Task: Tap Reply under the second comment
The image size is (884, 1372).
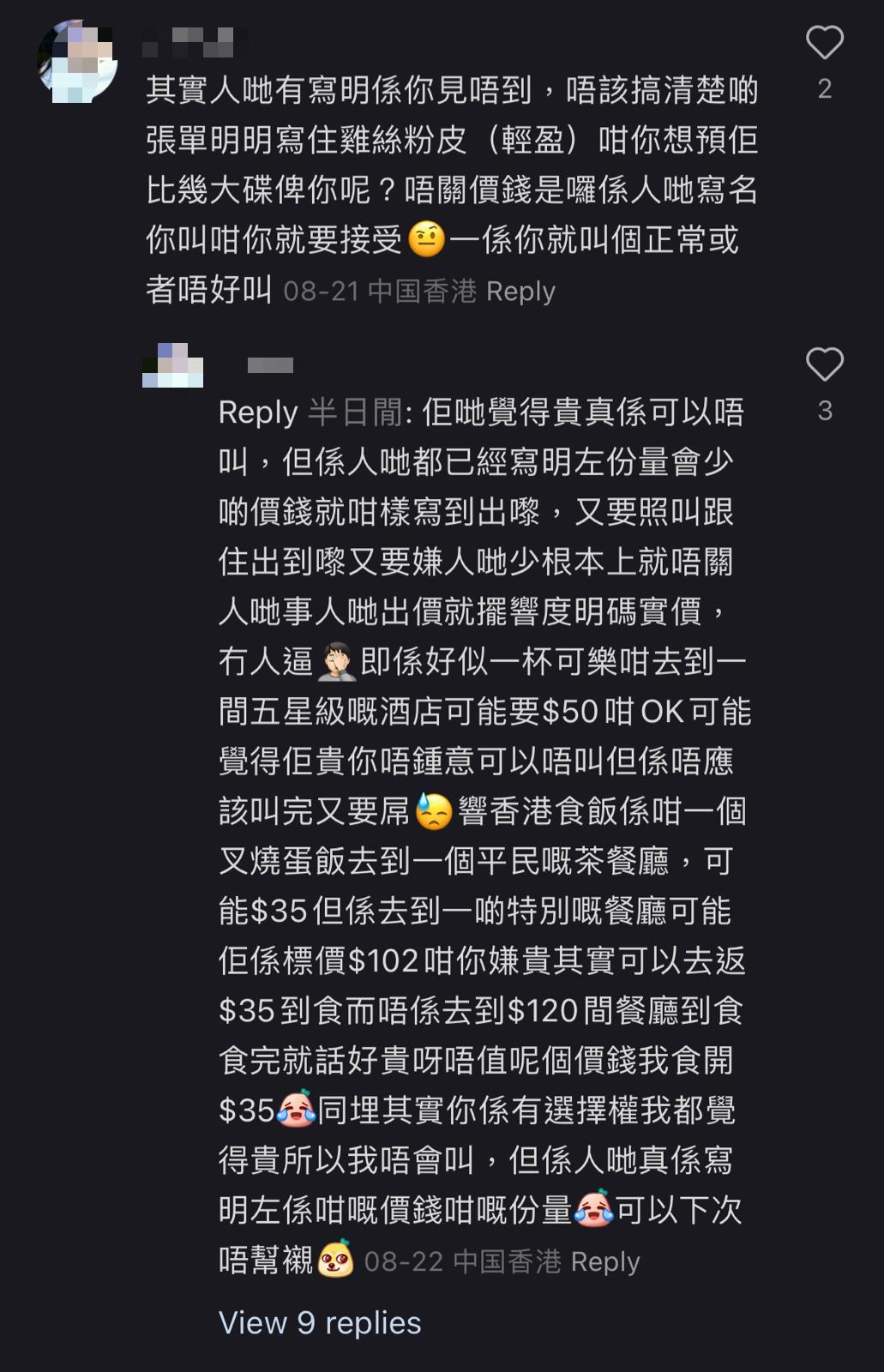Action: pyautogui.click(x=606, y=1261)
